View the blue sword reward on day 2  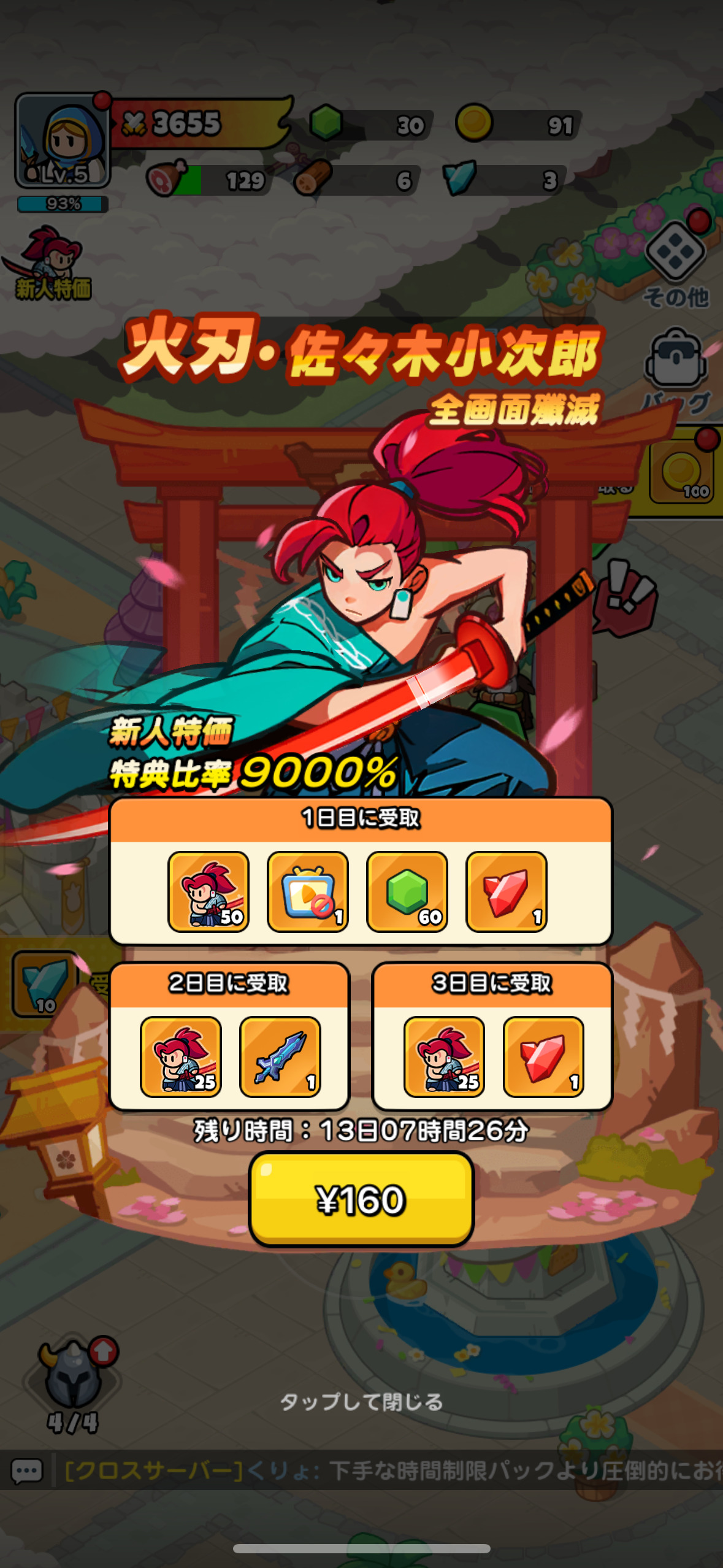280,1056
